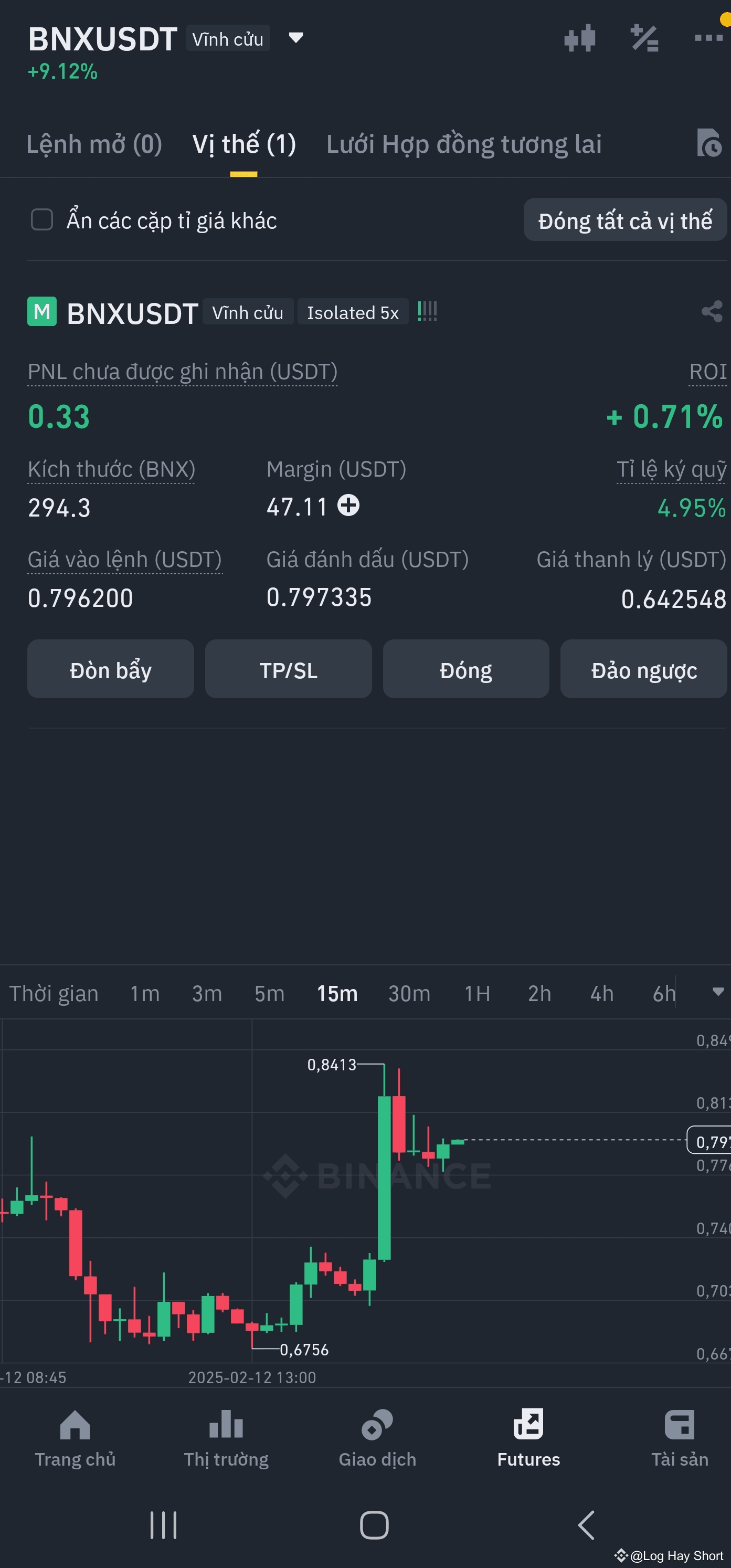Select the 1H chart timeframe
The width and height of the screenshot is (731, 1568).
476,992
